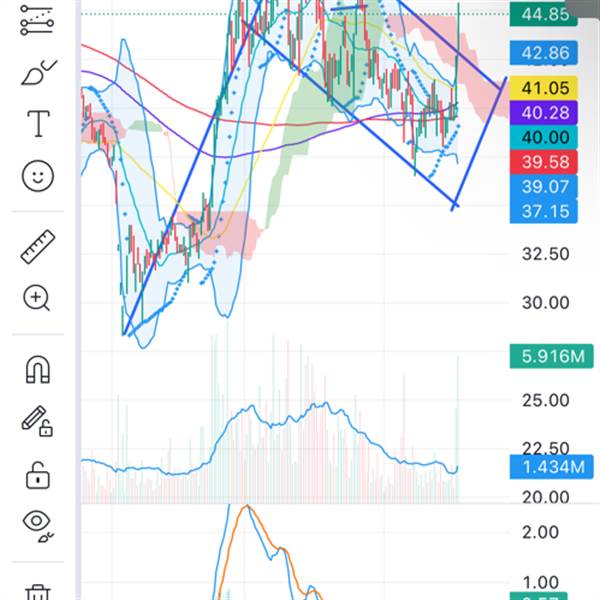
Task: Select the brush drawing tool
Action: pos(38,72)
